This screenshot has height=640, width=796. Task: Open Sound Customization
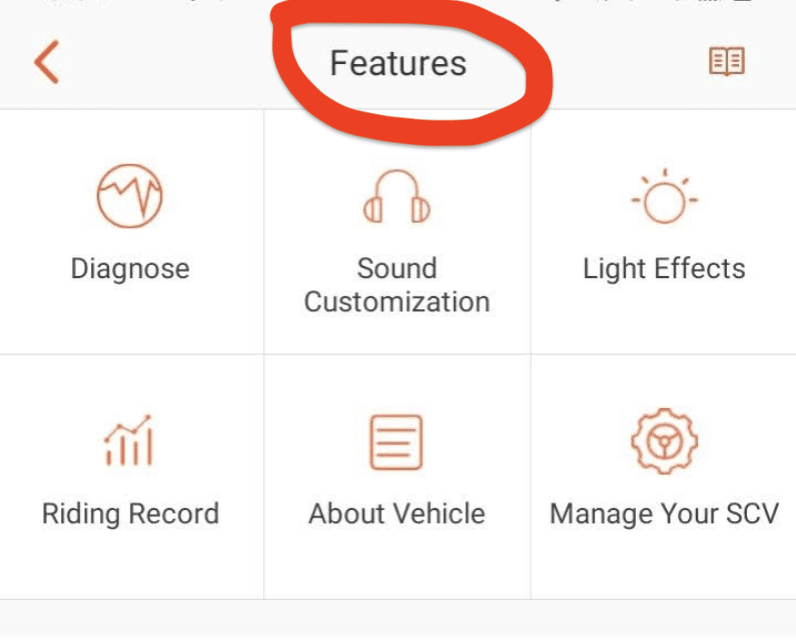(397, 240)
